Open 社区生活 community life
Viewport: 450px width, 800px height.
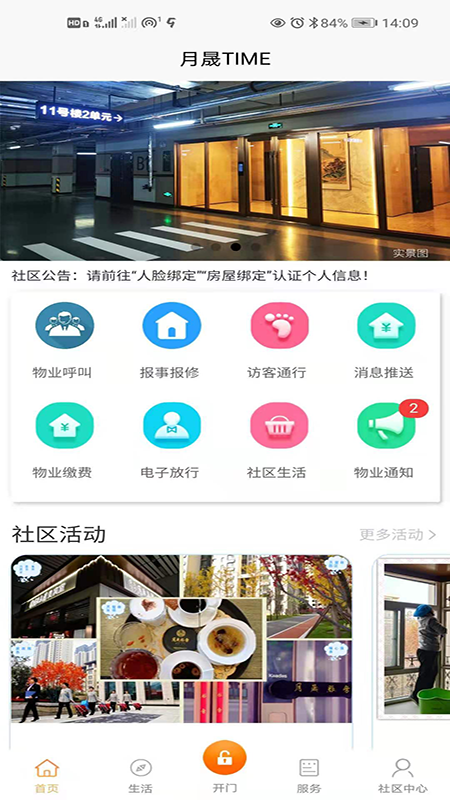coord(279,440)
